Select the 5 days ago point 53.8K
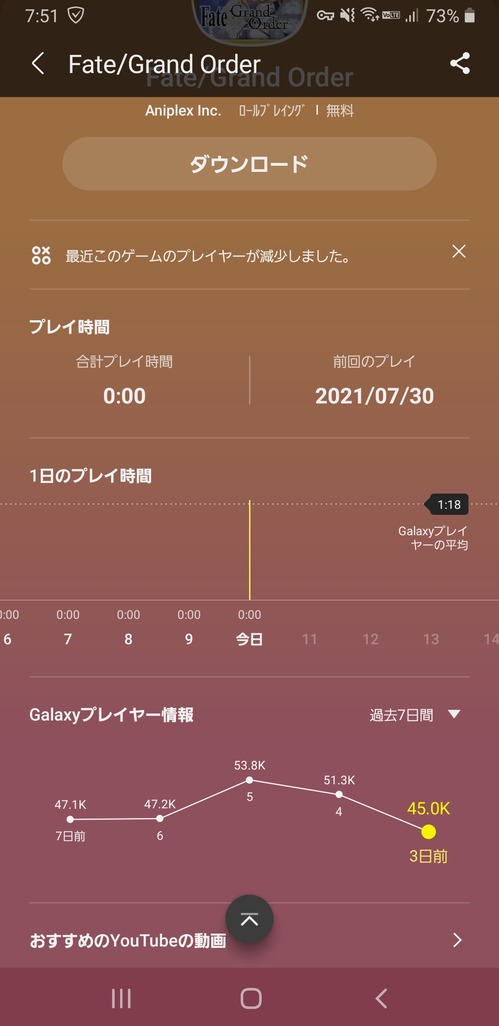Screen dimensions: 499x1026 pos(249,780)
